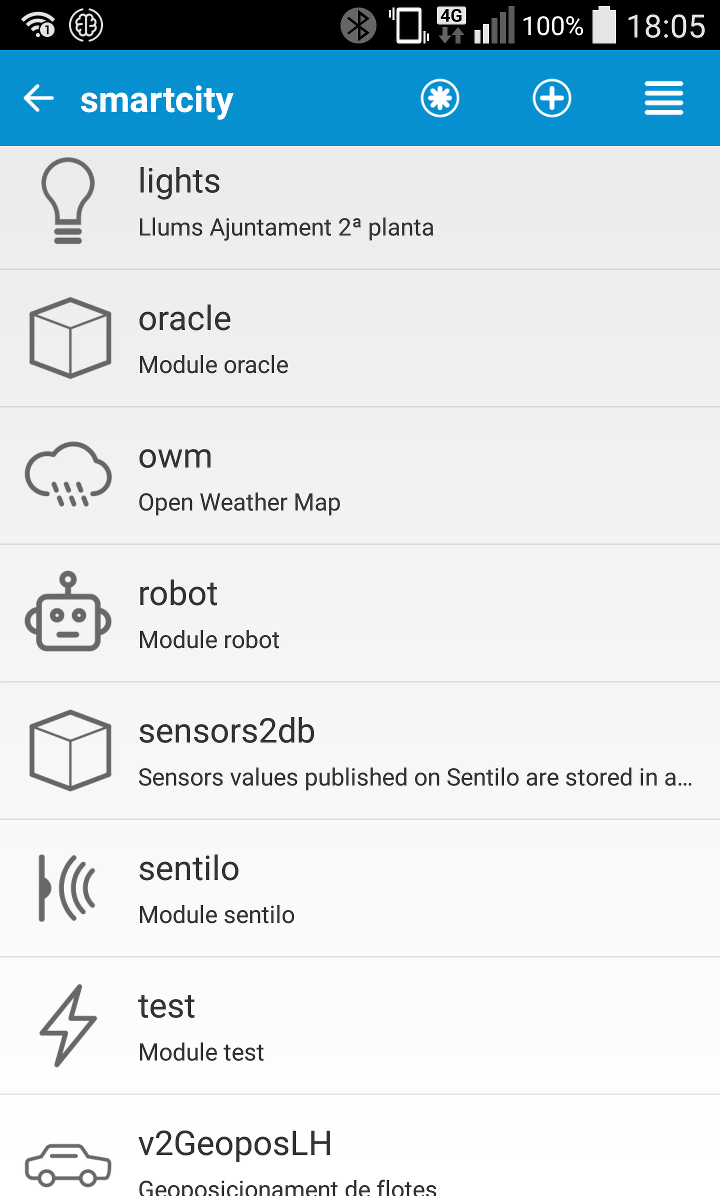This screenshot has width=720, height=1196.
Task: Go back using the arrow beside smartcity
Action: click(38, 98)
